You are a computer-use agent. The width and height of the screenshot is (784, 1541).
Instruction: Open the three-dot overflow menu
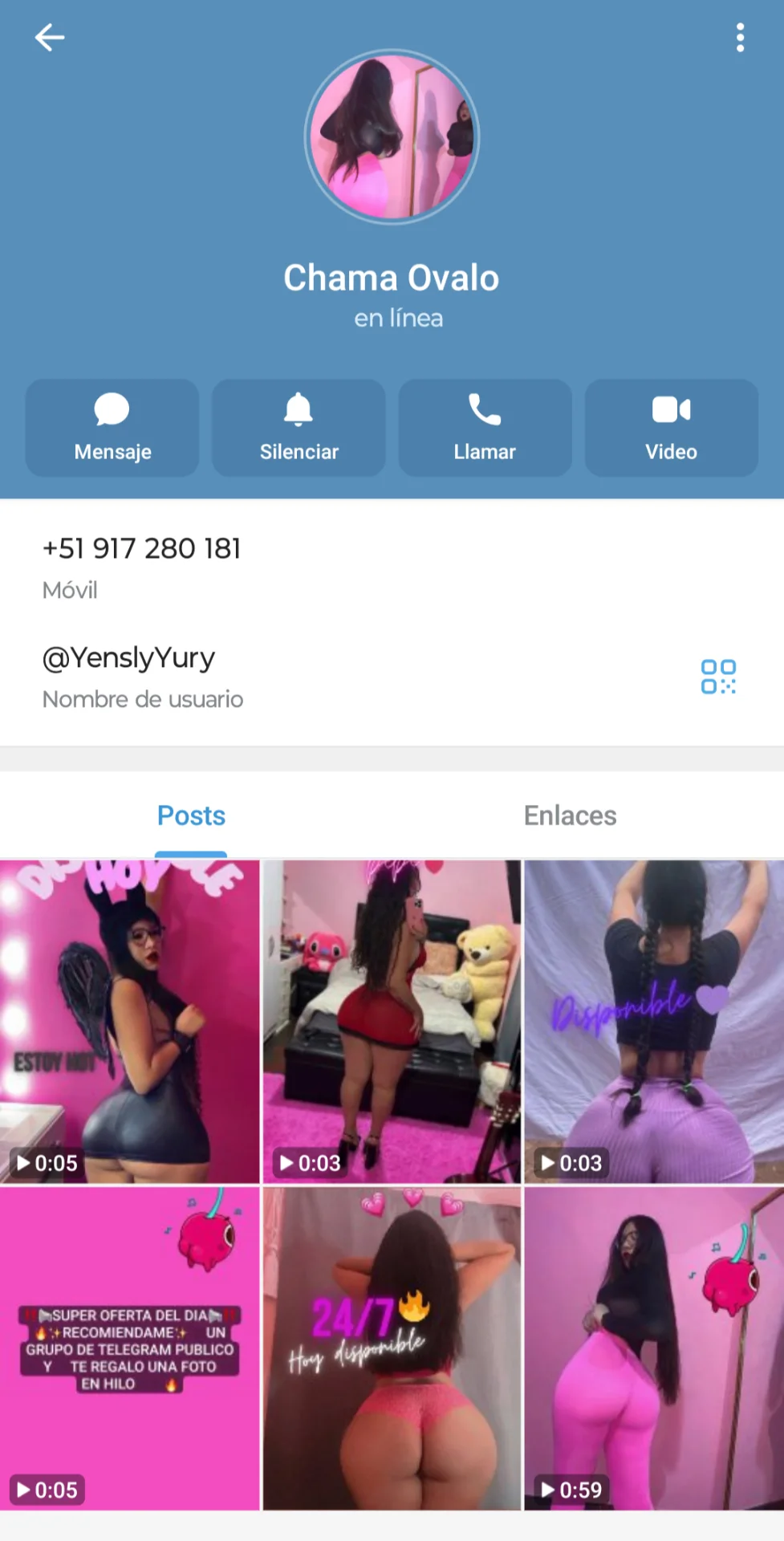[x=740, y=38]
